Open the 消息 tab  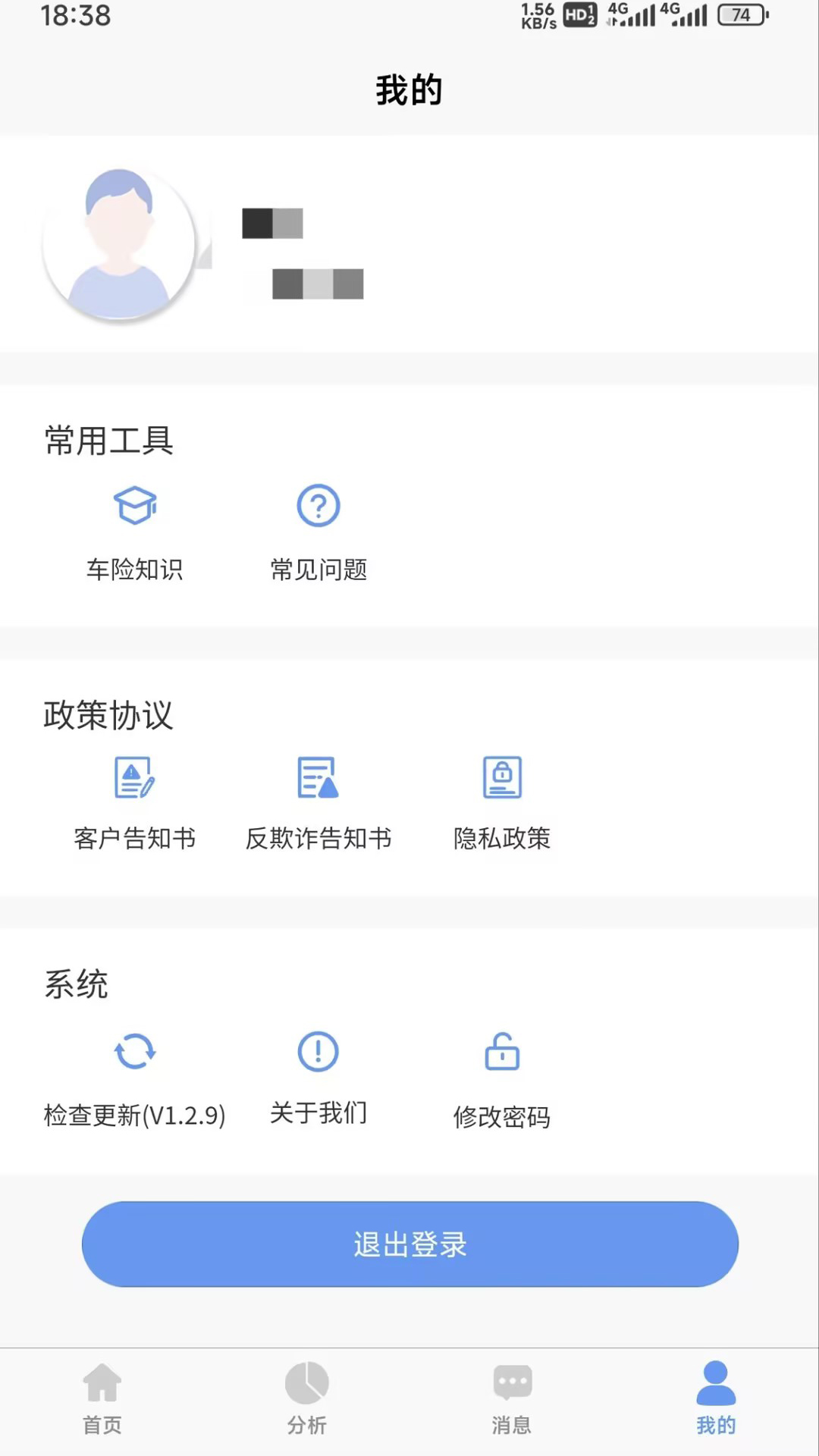pyautogui.click(x=512, y=1397)
